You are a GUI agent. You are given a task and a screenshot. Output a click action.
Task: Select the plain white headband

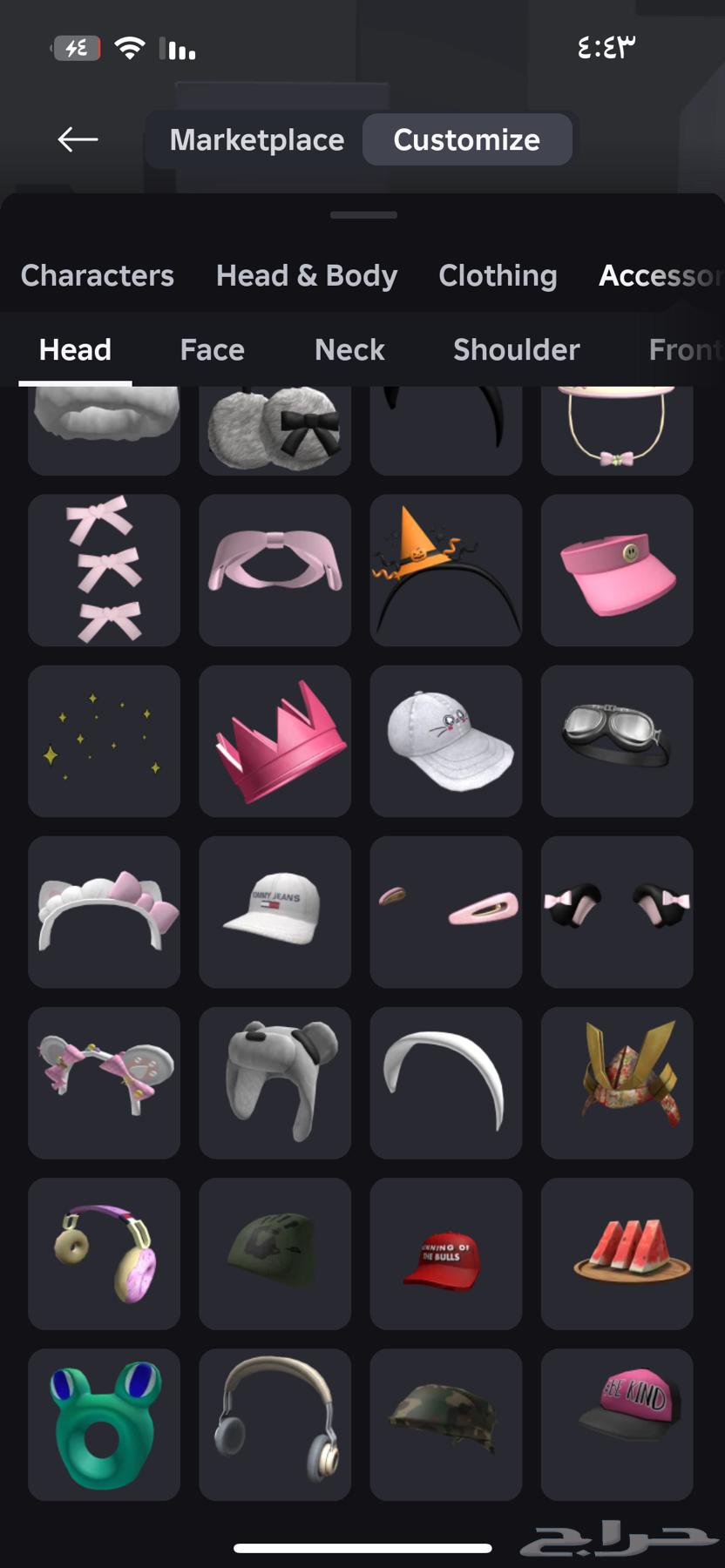tap(446, 1083)
